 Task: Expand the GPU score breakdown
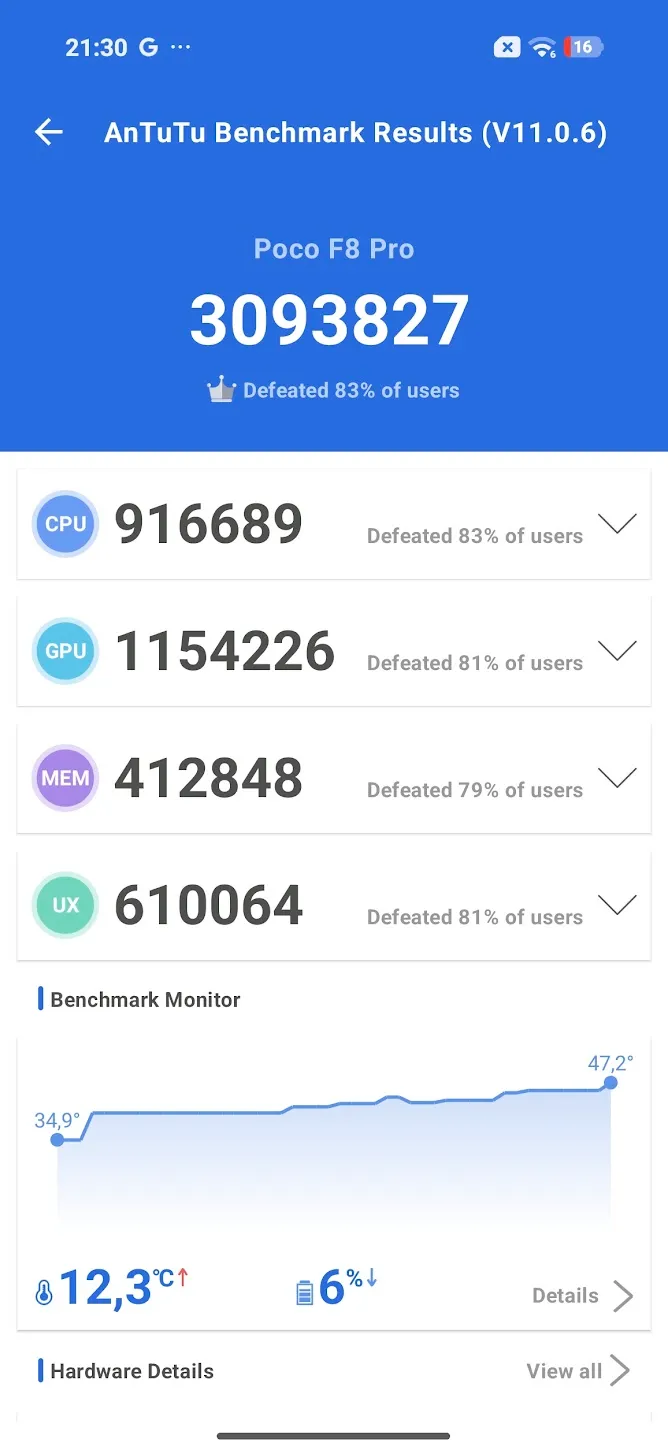point(616,650)
